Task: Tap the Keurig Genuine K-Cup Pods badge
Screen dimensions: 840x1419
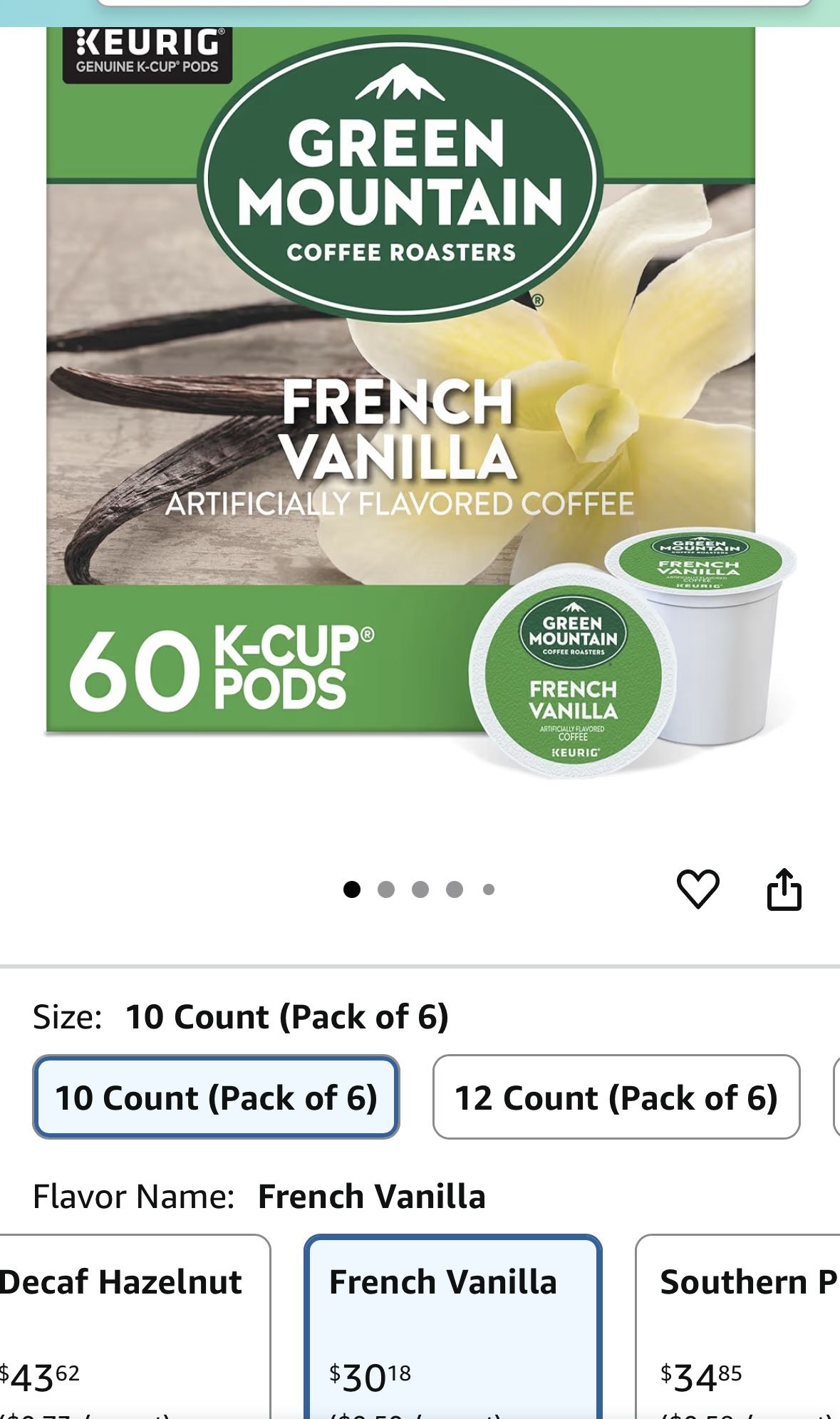Action: point(146,51)
